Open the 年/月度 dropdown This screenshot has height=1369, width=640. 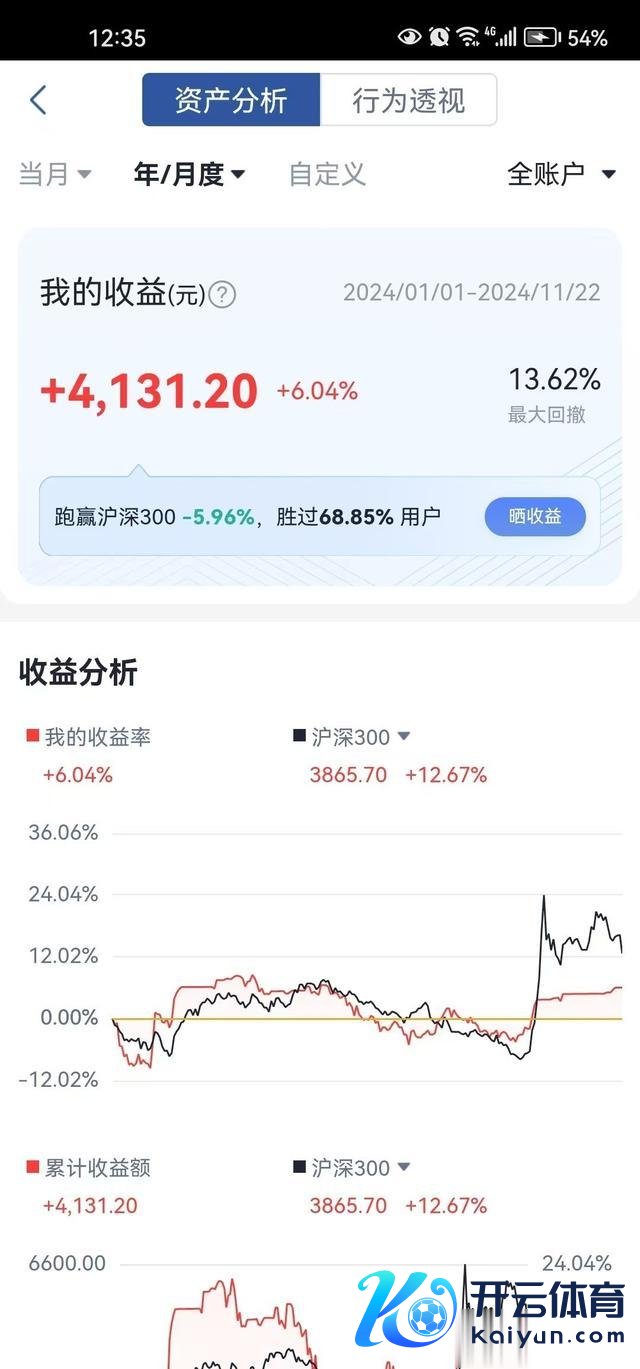[190, 174]
